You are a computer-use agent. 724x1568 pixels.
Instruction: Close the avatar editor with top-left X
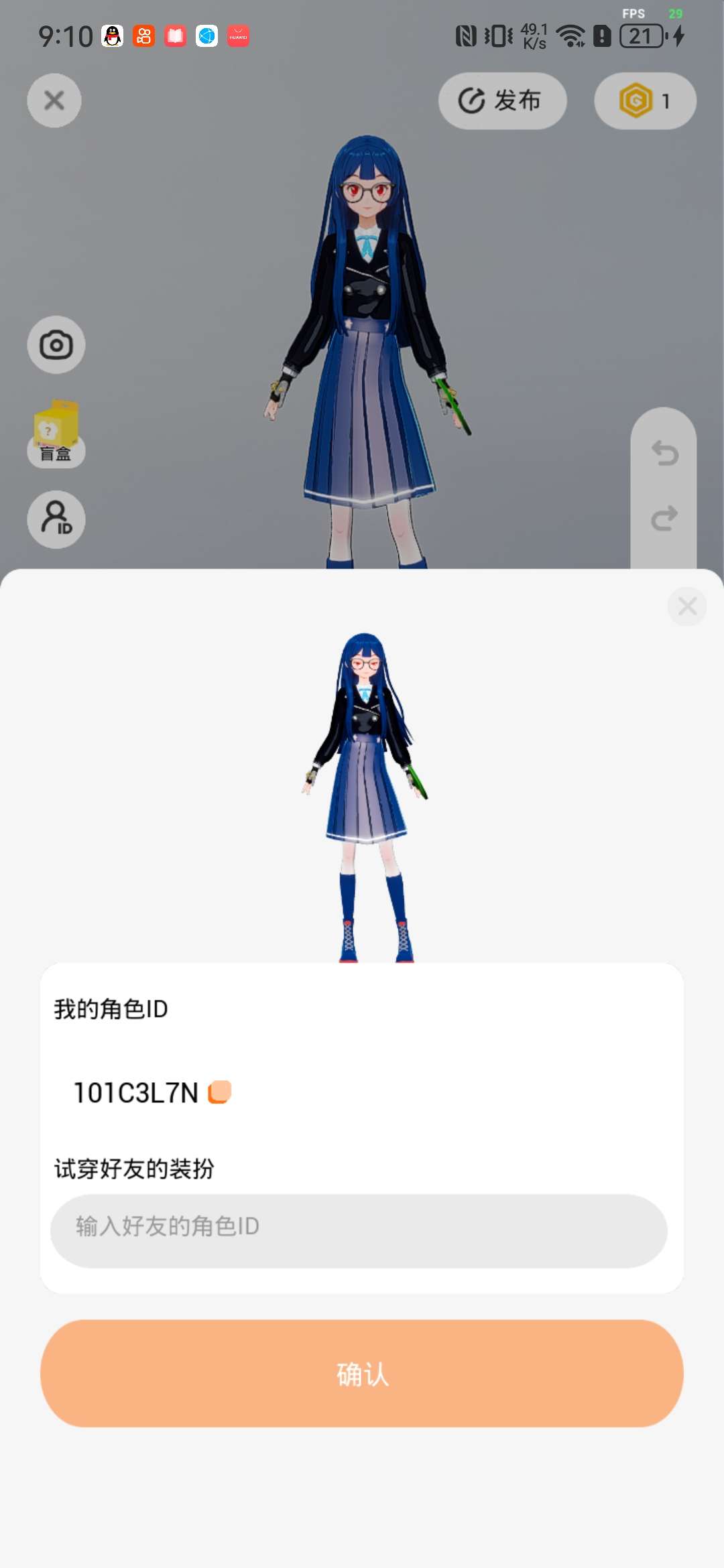tap(54, 101)
